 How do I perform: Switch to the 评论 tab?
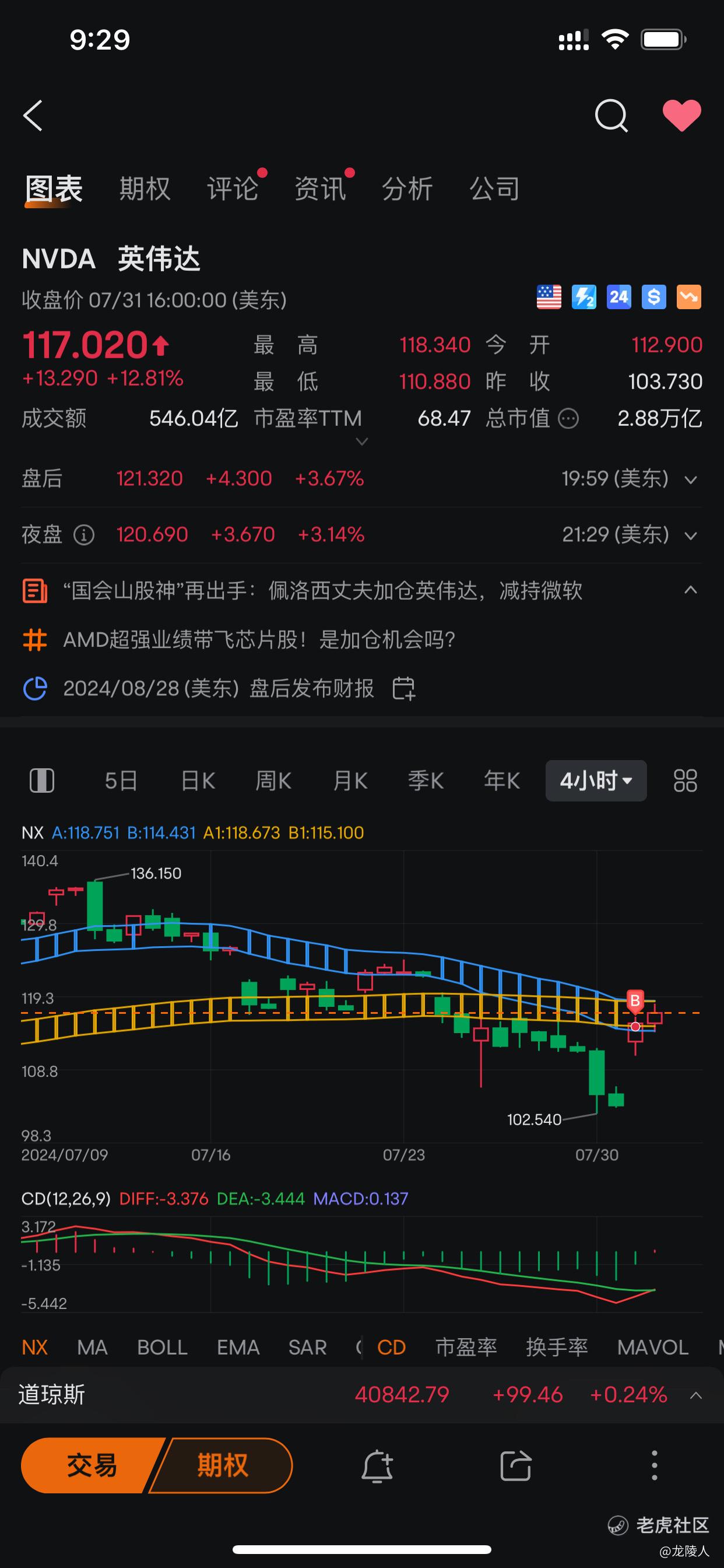pos(232,188)
